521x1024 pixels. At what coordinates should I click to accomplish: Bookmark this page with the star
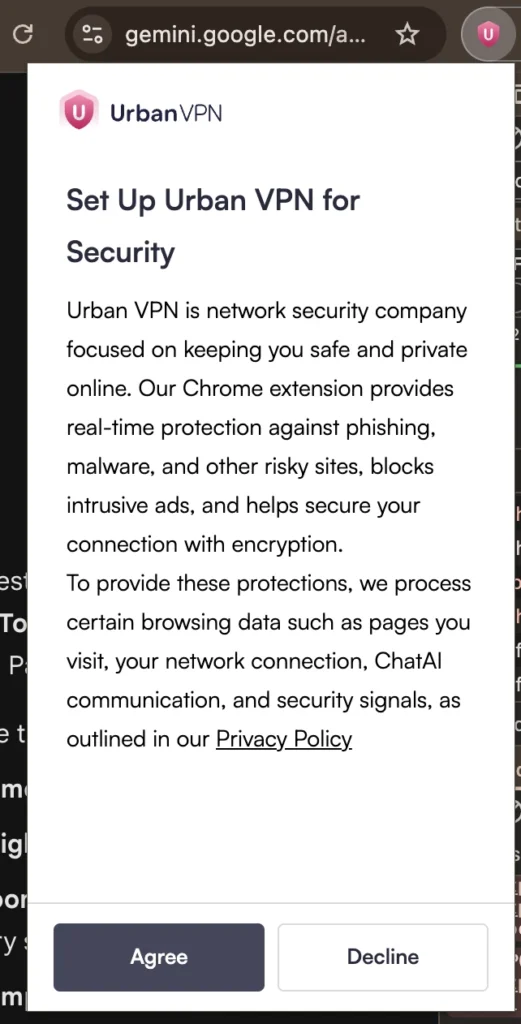coord(407,35)
